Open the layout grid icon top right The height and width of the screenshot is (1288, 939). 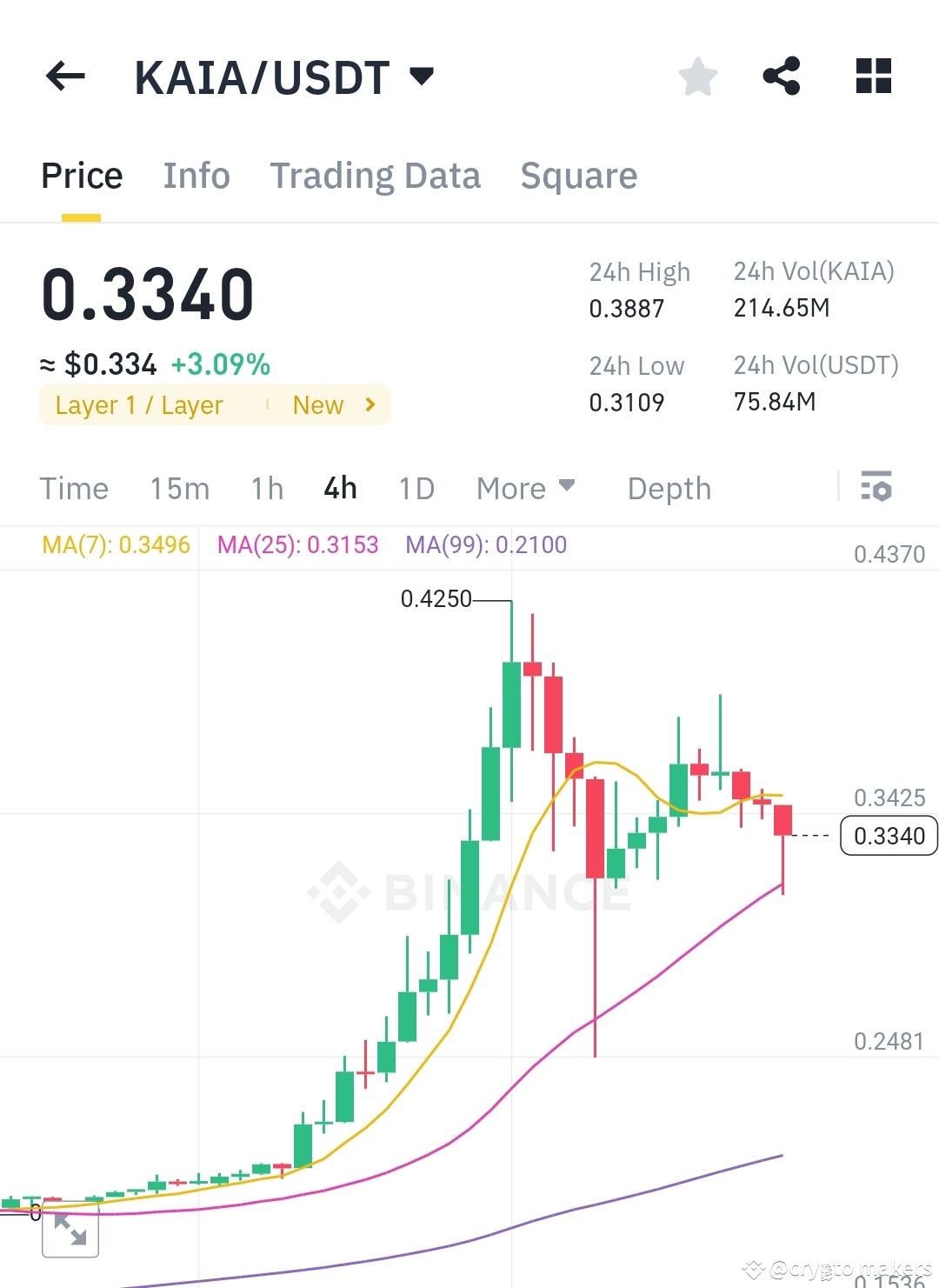(873, 77)
